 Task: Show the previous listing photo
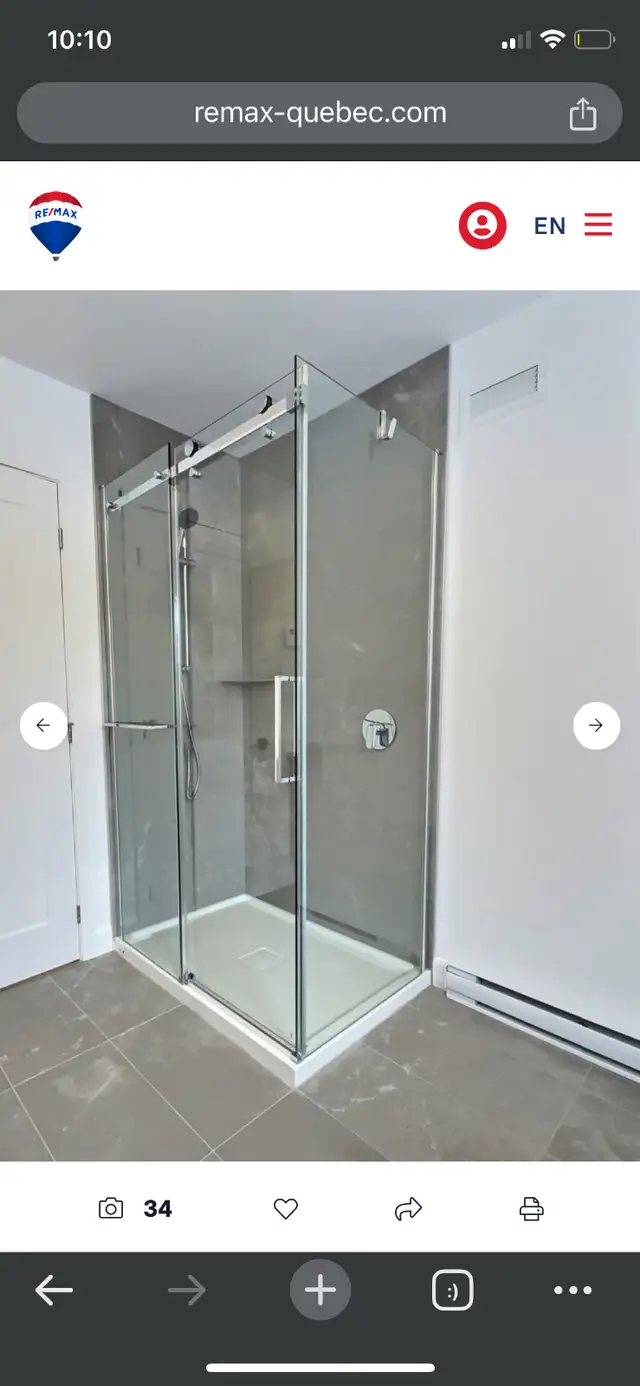pos(43,725)
